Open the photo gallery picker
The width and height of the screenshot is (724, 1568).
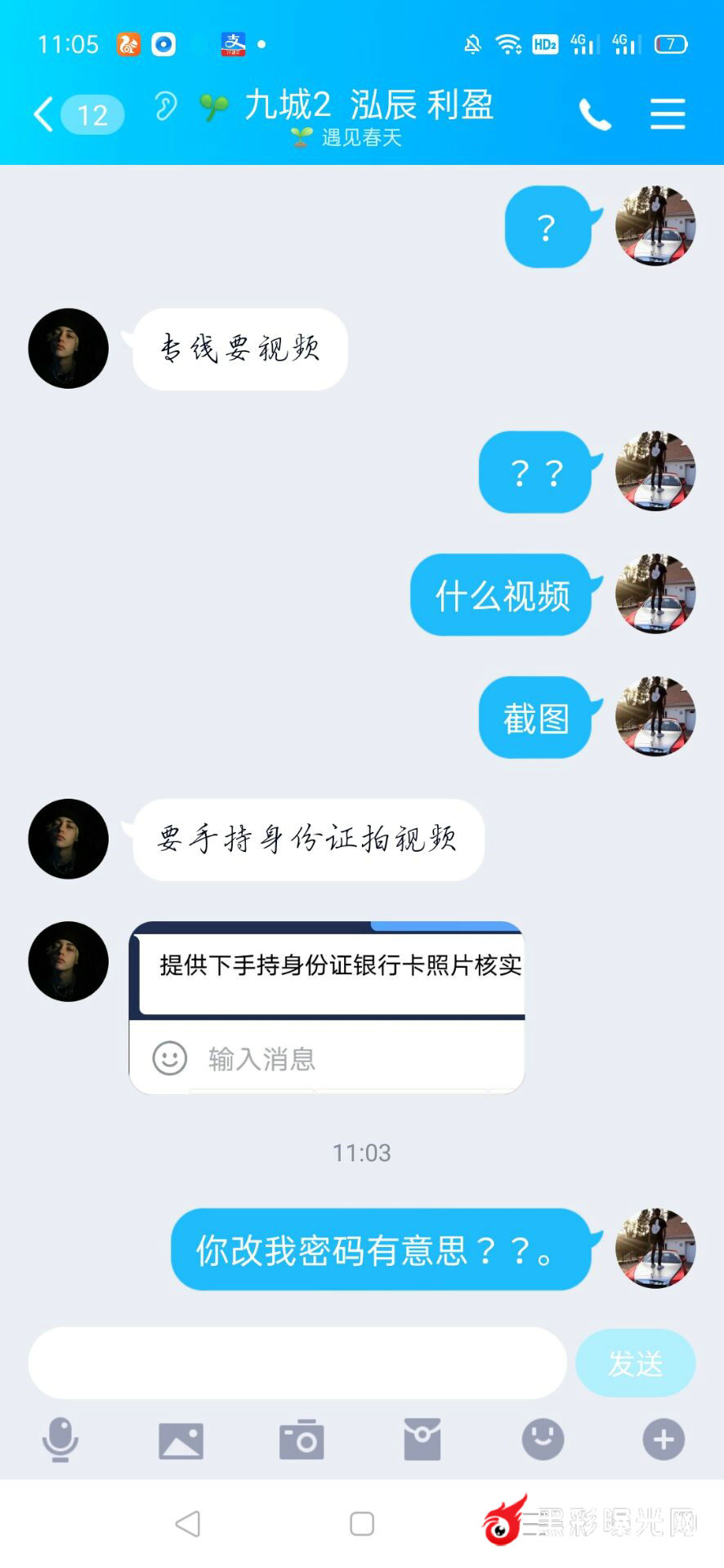pos(181,1439)
